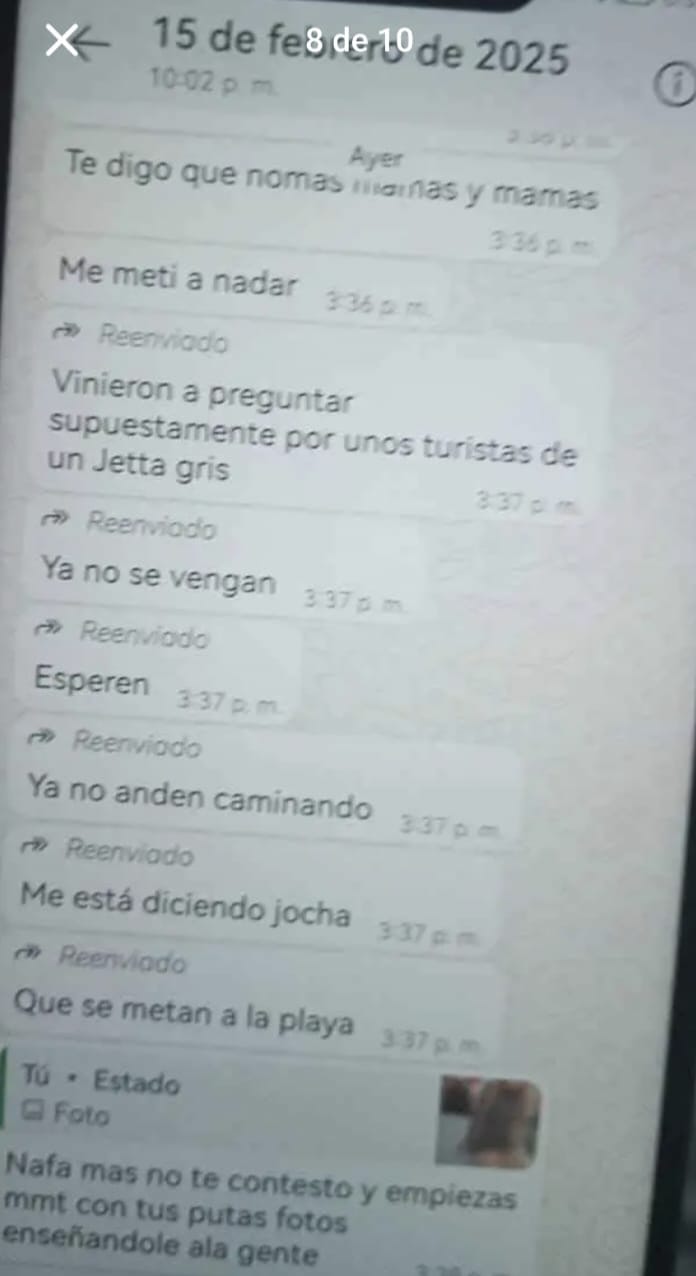Close the photo viewer with the X
This screenshot has height=1276, width=696.
[x=61, y=41]
